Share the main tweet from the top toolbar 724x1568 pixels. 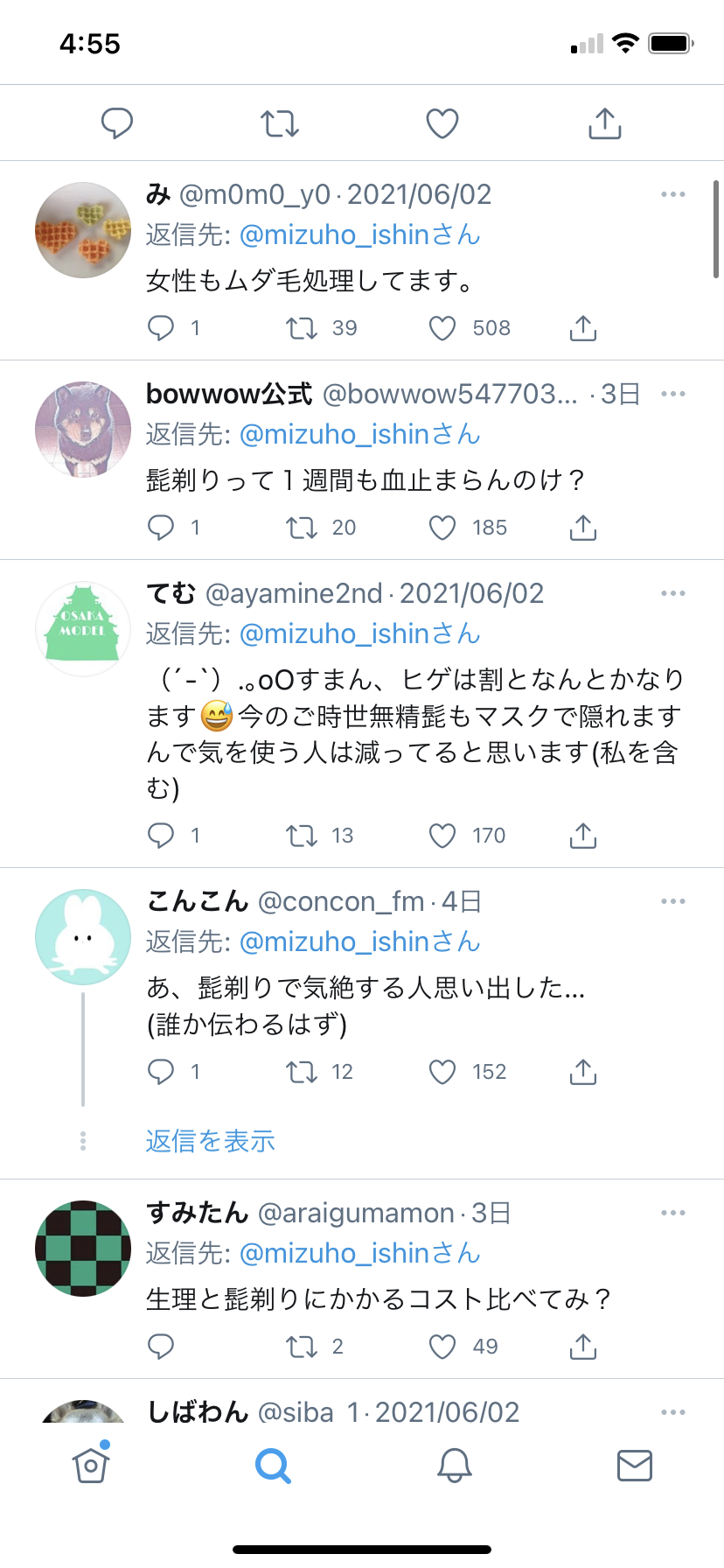tap(605, 123)
